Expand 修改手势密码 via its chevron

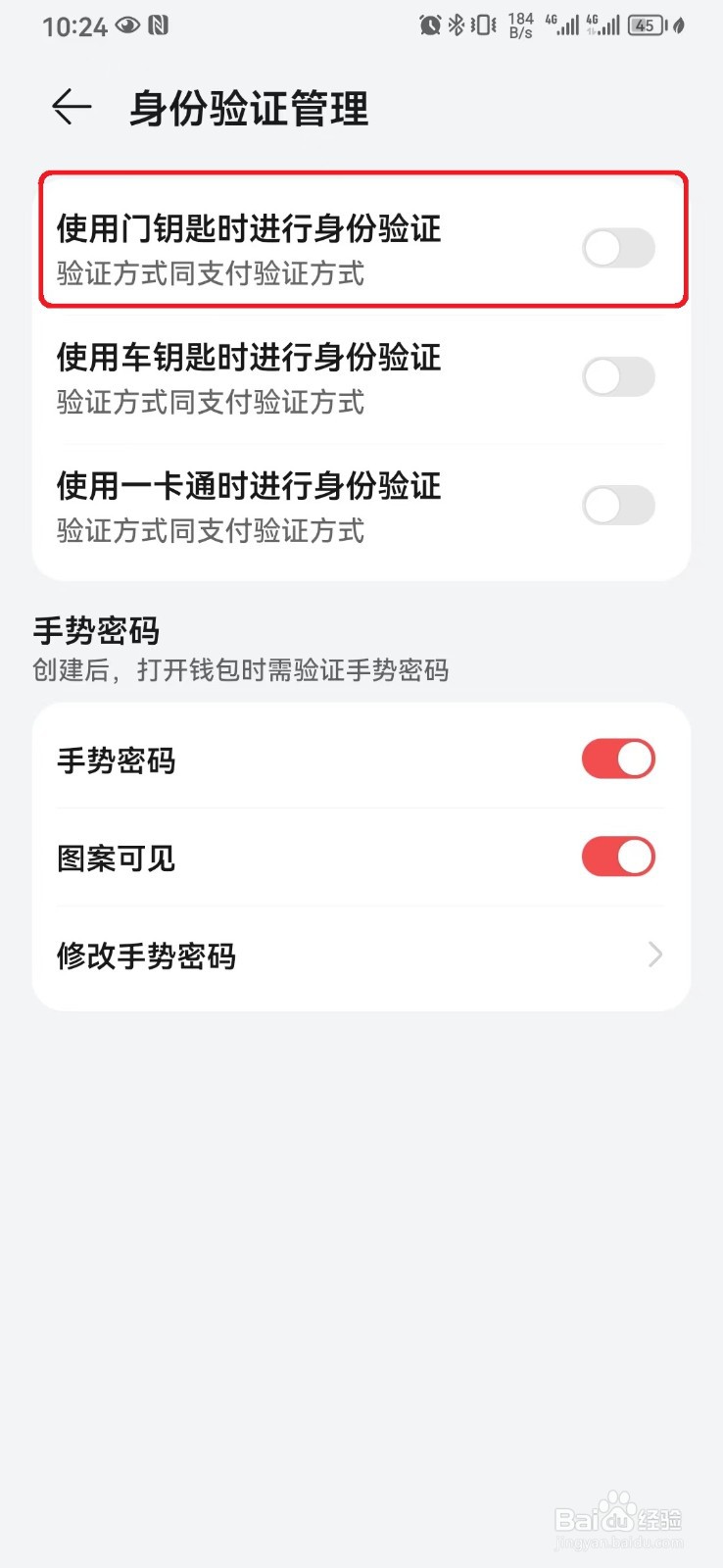click(654, 955)
